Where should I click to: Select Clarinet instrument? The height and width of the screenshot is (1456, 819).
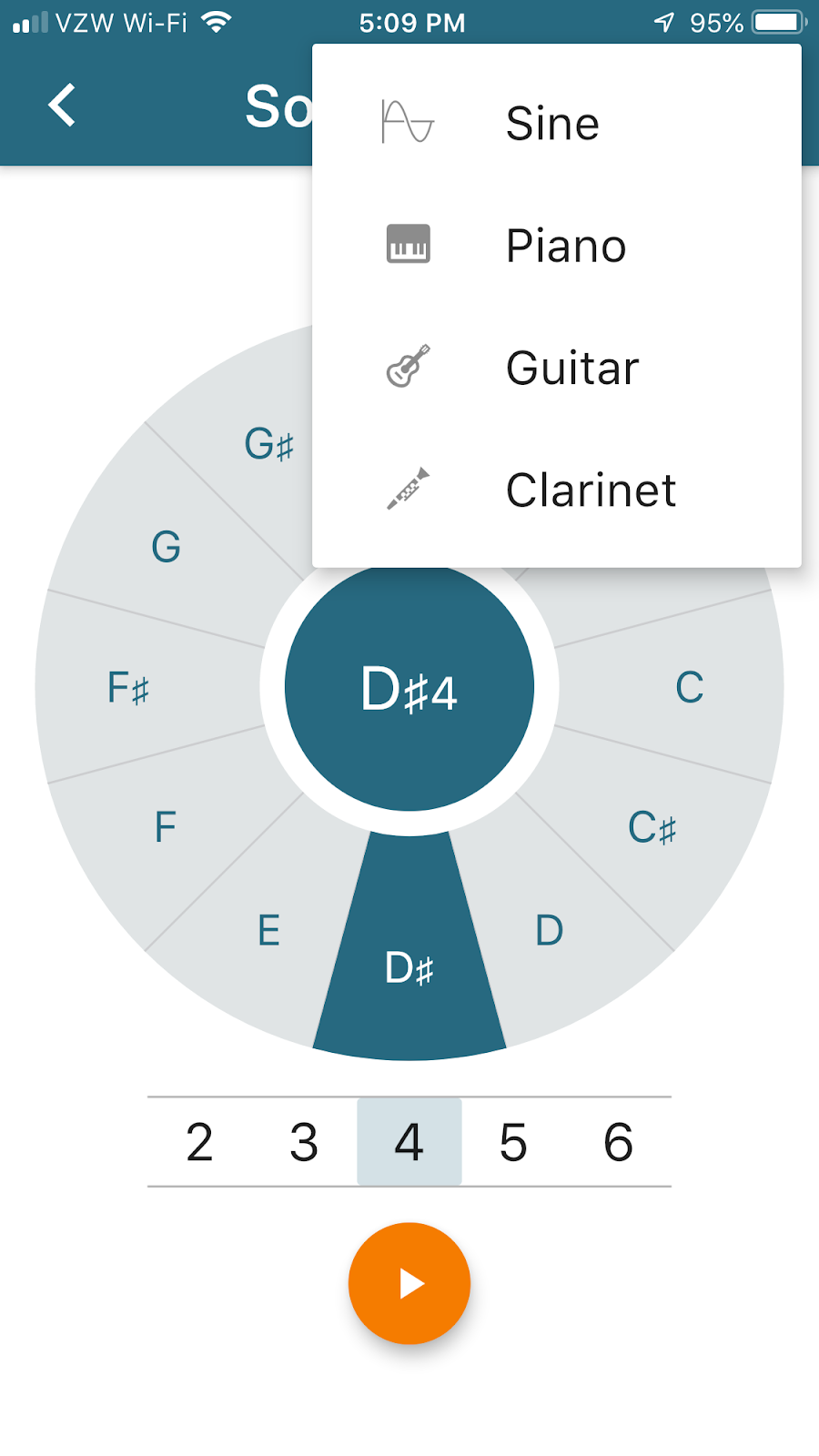tap(590, 490)
